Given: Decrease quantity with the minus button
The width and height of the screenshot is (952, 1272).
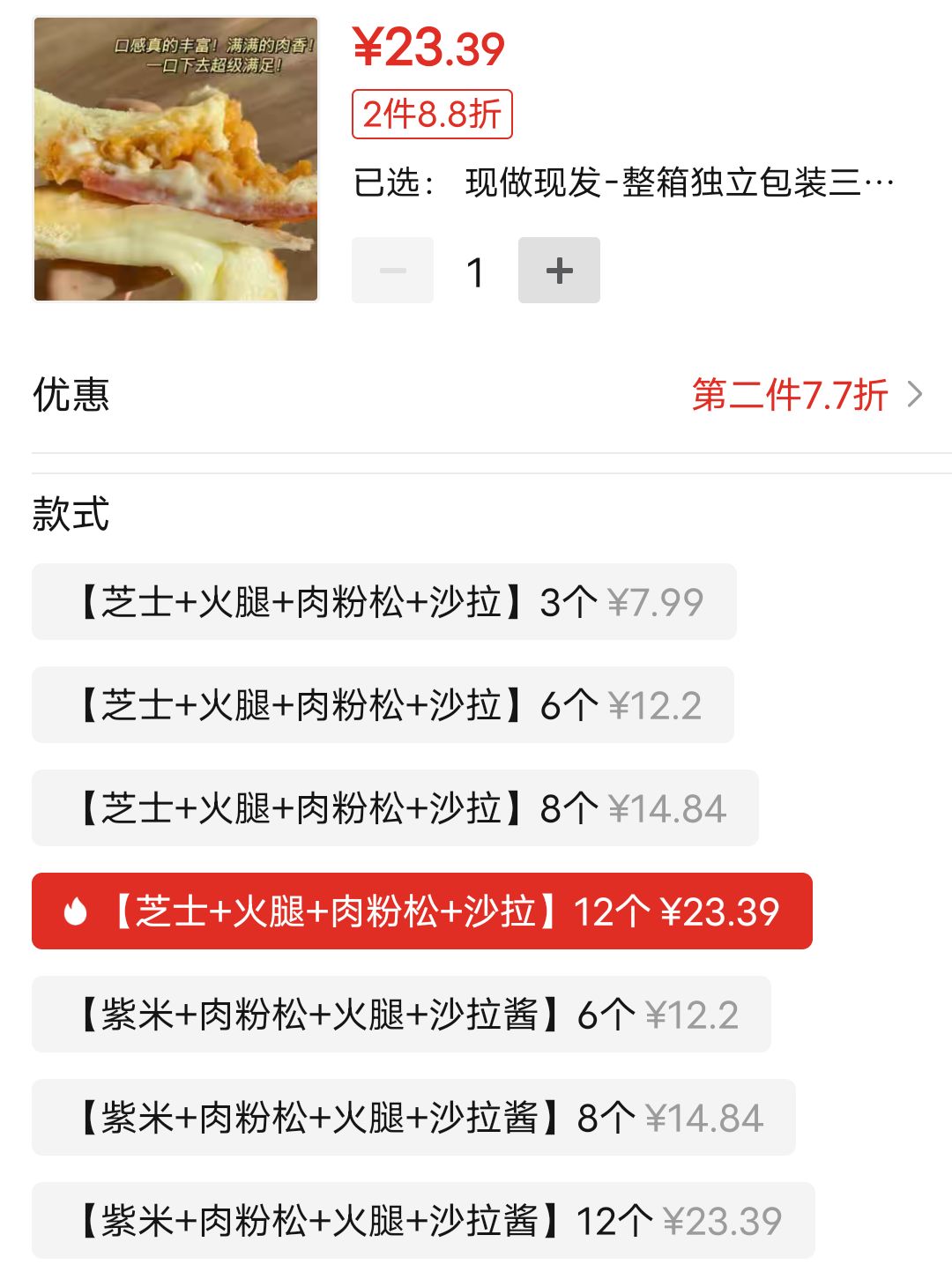Looking at the screenshot, I should (392, 271).
